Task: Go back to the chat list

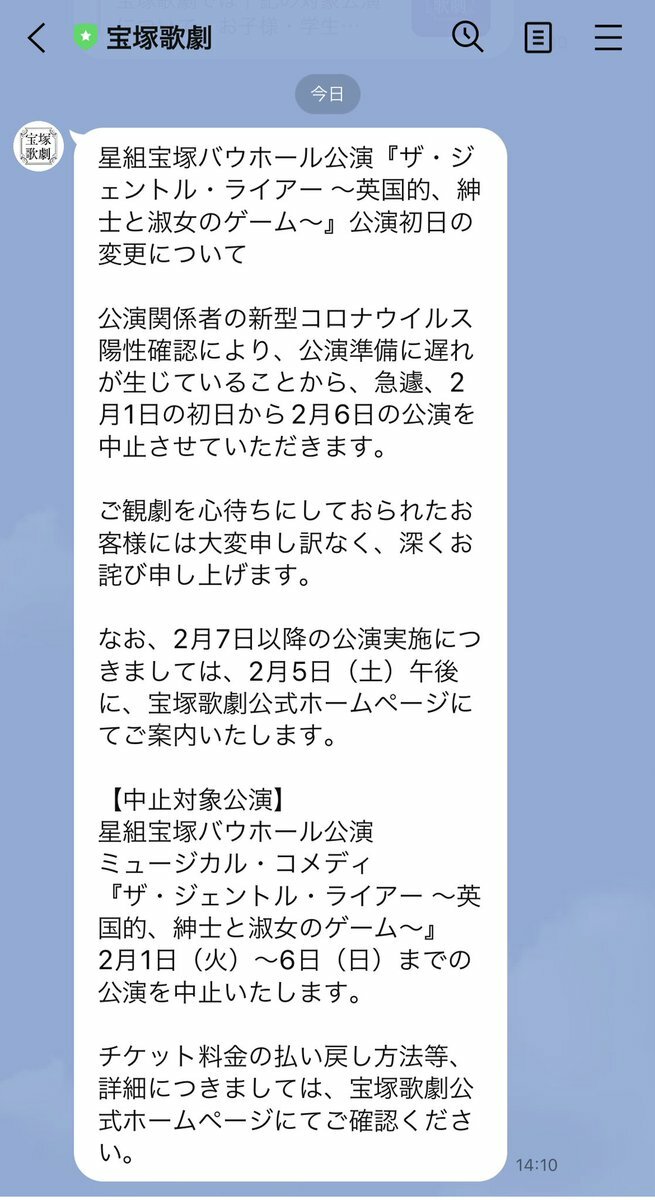Action: tap(37, 38)
